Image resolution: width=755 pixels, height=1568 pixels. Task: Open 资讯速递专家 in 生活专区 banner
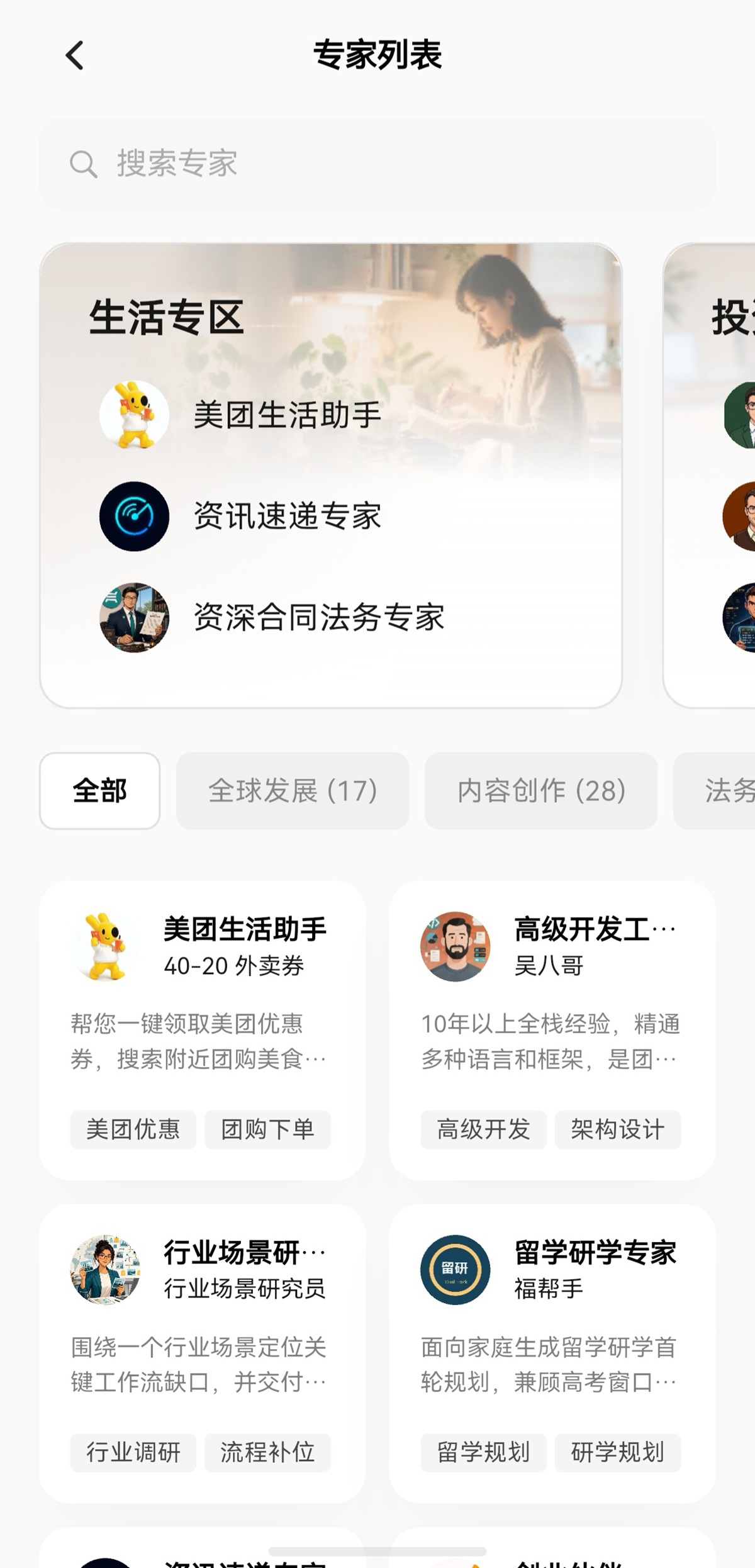tap(241, 517)
